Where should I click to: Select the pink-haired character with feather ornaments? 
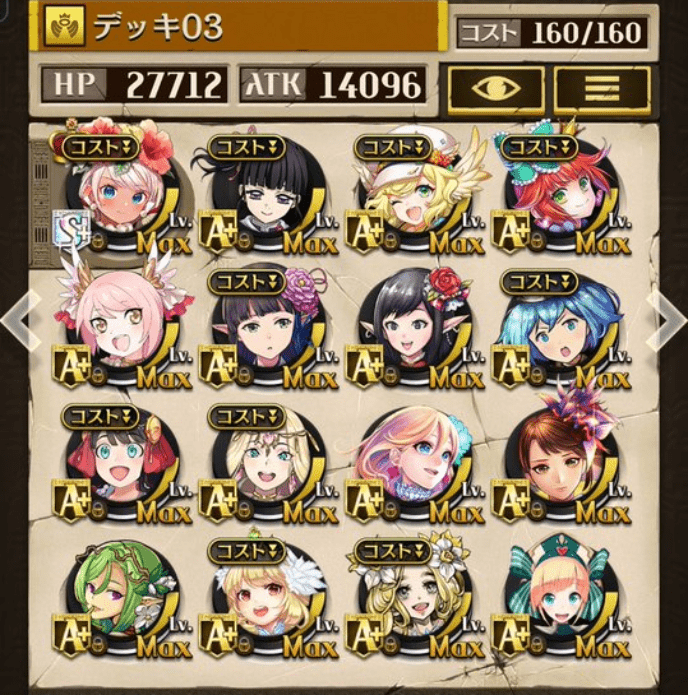[x=119, y=322]
